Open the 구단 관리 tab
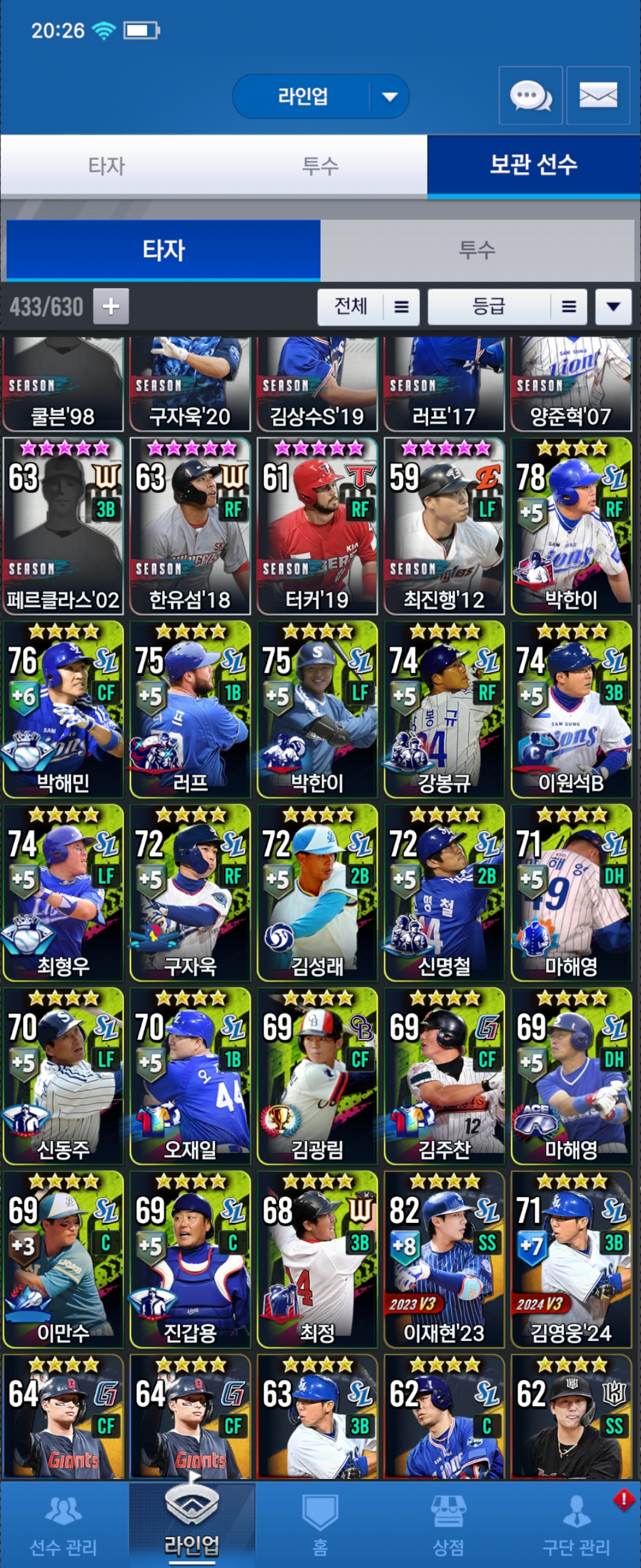 (576, 1525)
